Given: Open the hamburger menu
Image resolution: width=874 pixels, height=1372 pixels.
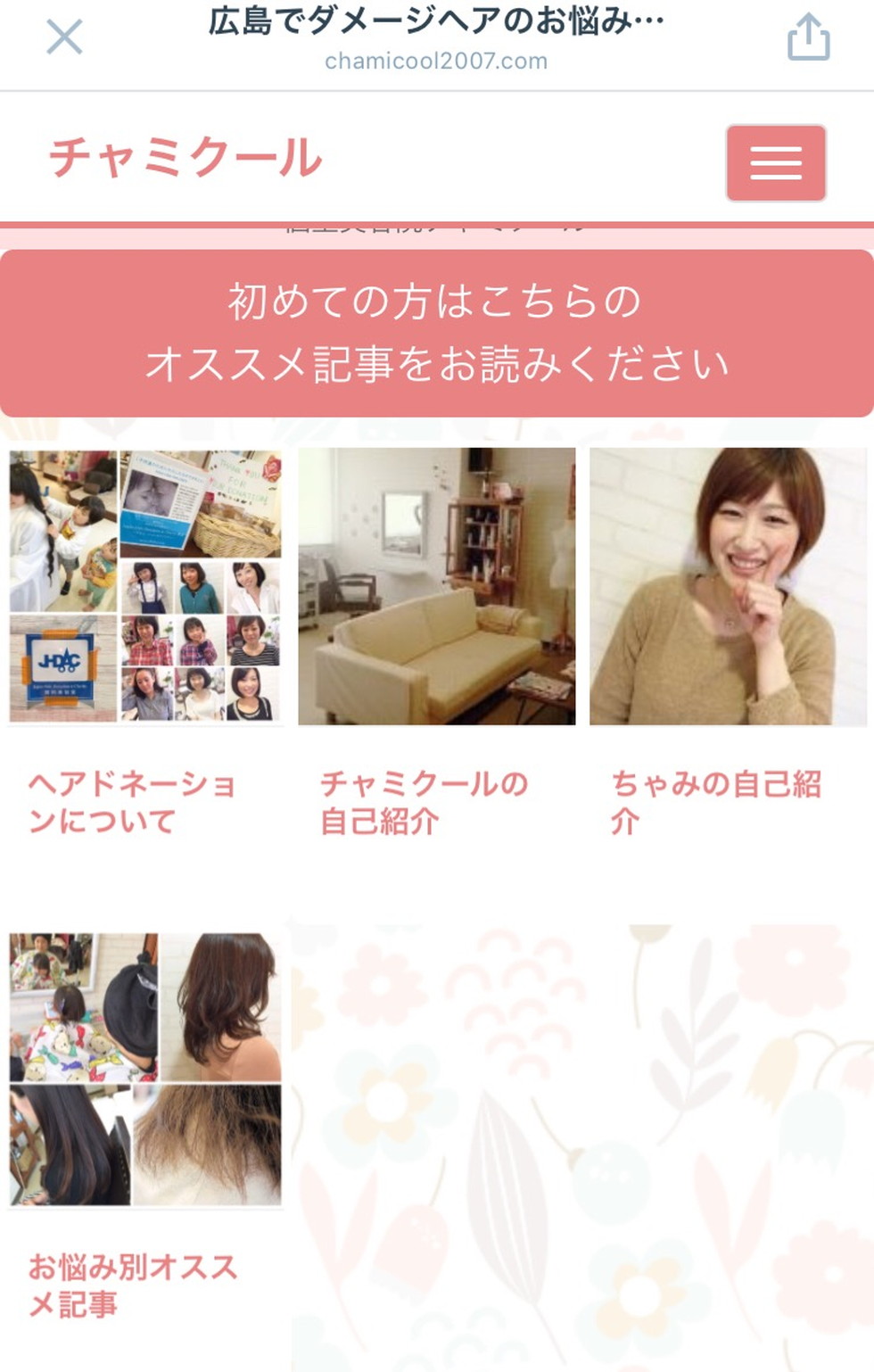Looking at the screenshot, I should pos(775,163).
